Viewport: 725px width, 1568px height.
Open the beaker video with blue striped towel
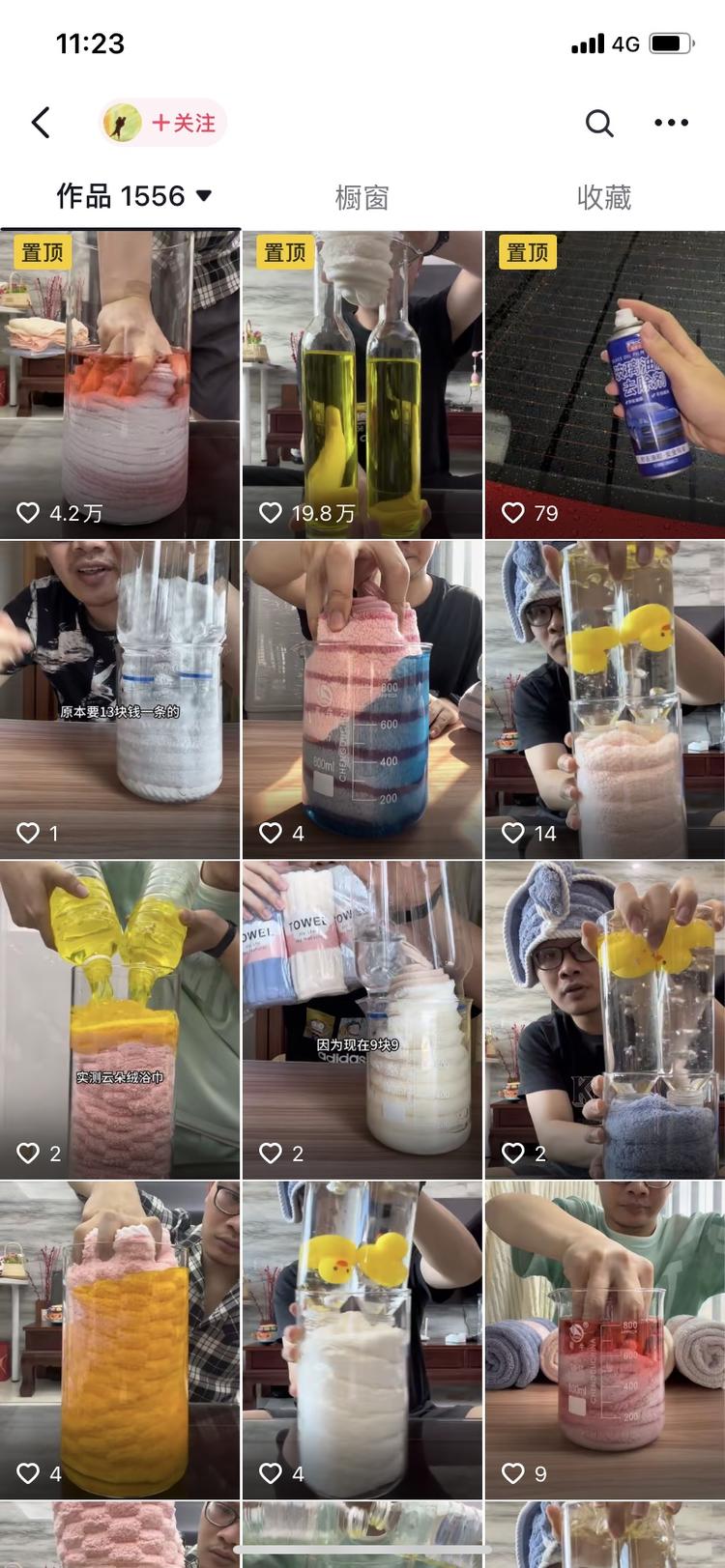pyautogui.click(x=362, y=700)
